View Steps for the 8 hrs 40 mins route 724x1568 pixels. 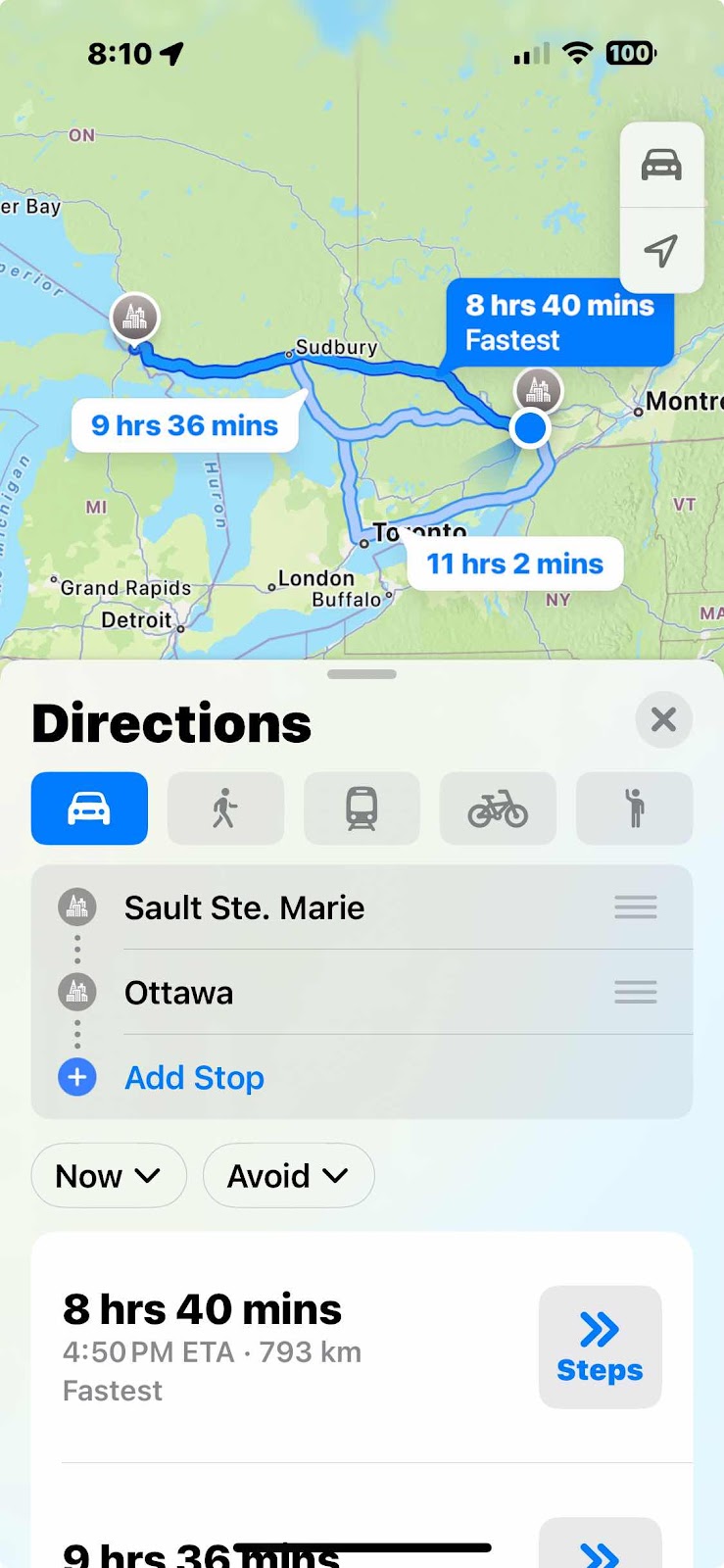click(x=600, y=1347)
